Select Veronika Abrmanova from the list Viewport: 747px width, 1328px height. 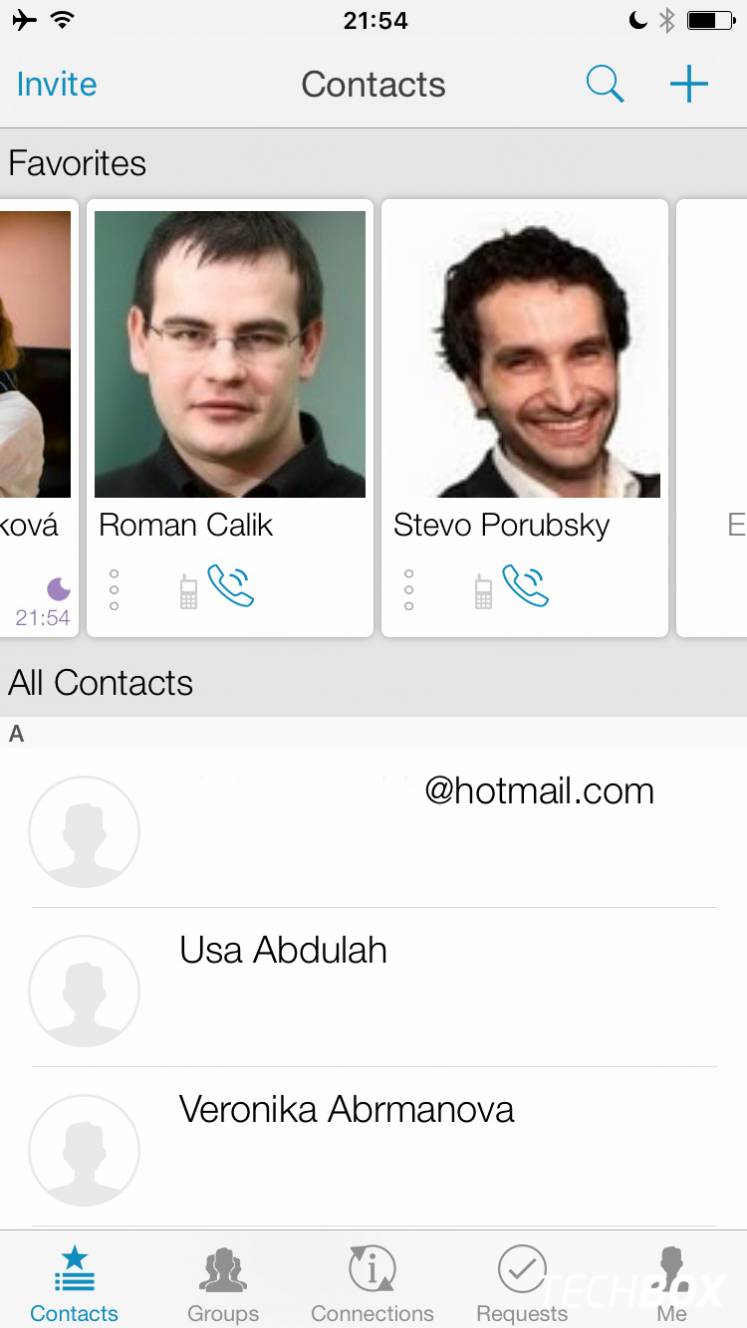(x=373, y=1147)
